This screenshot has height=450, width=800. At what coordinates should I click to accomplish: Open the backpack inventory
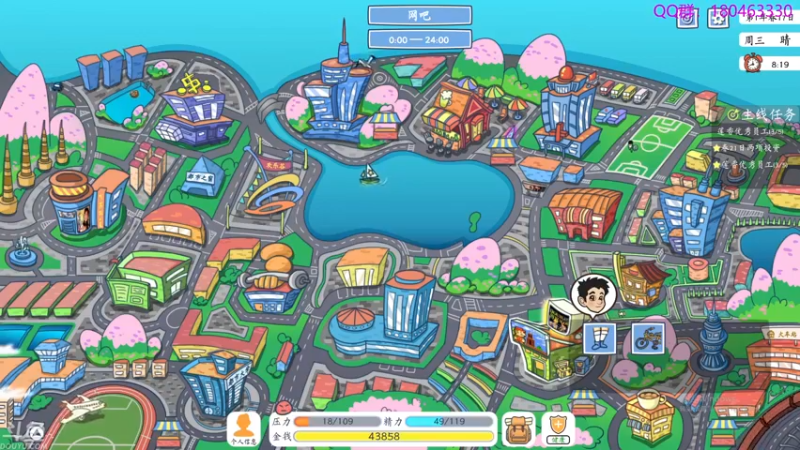click(x=518, y=428)
